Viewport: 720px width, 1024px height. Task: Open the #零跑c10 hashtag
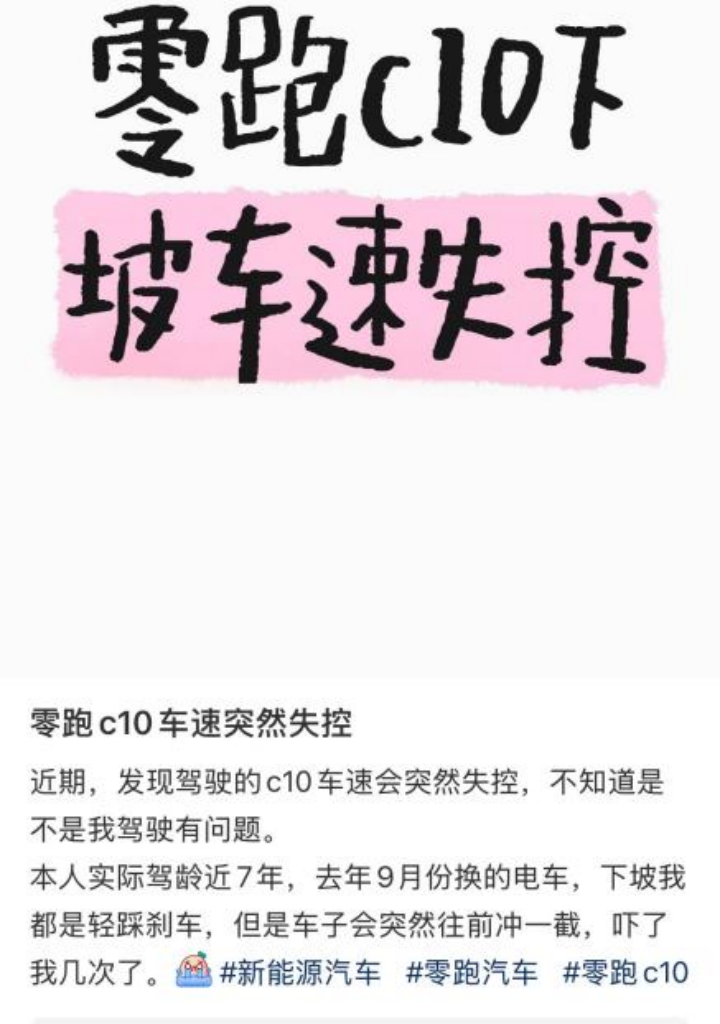[x=625, y=971]
